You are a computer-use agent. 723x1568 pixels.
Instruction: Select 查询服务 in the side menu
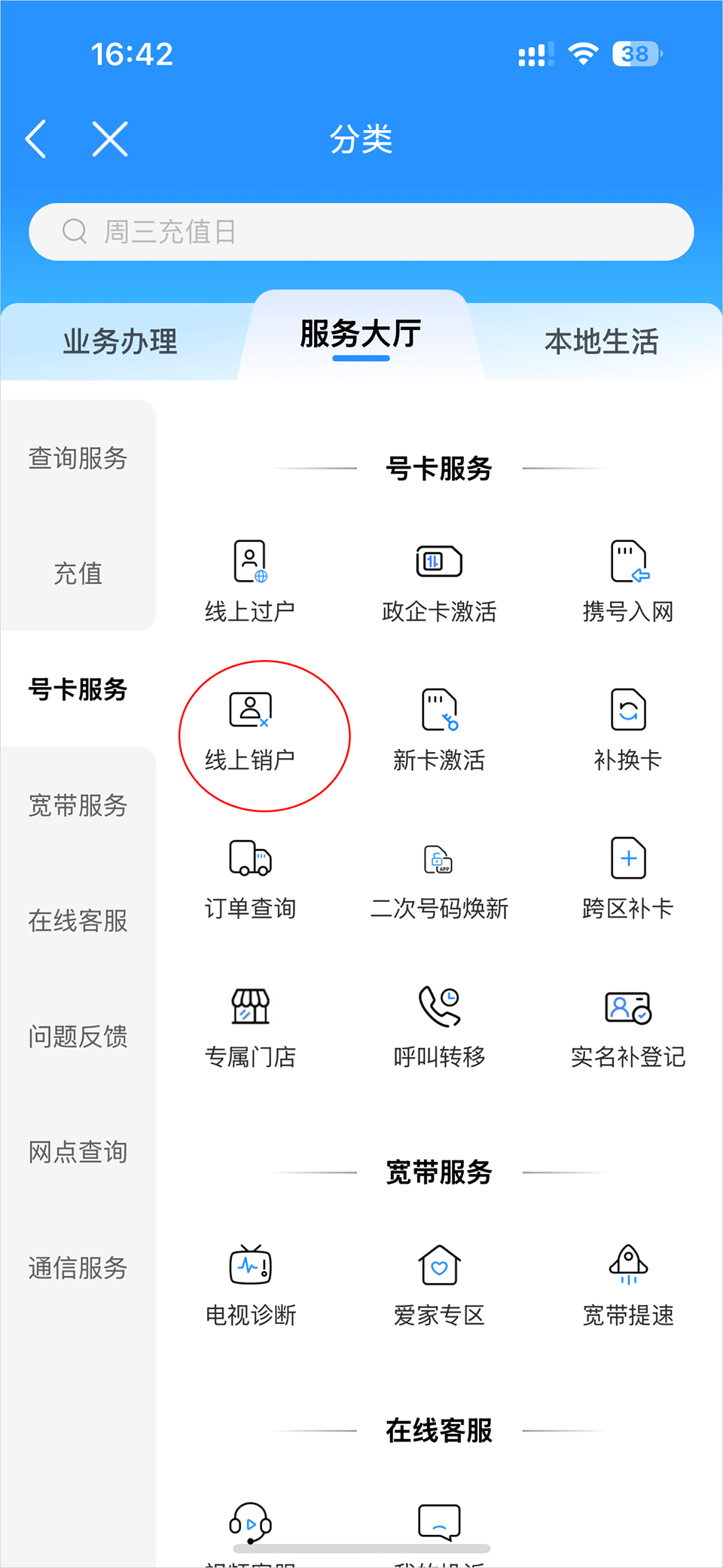pos(78,458)
